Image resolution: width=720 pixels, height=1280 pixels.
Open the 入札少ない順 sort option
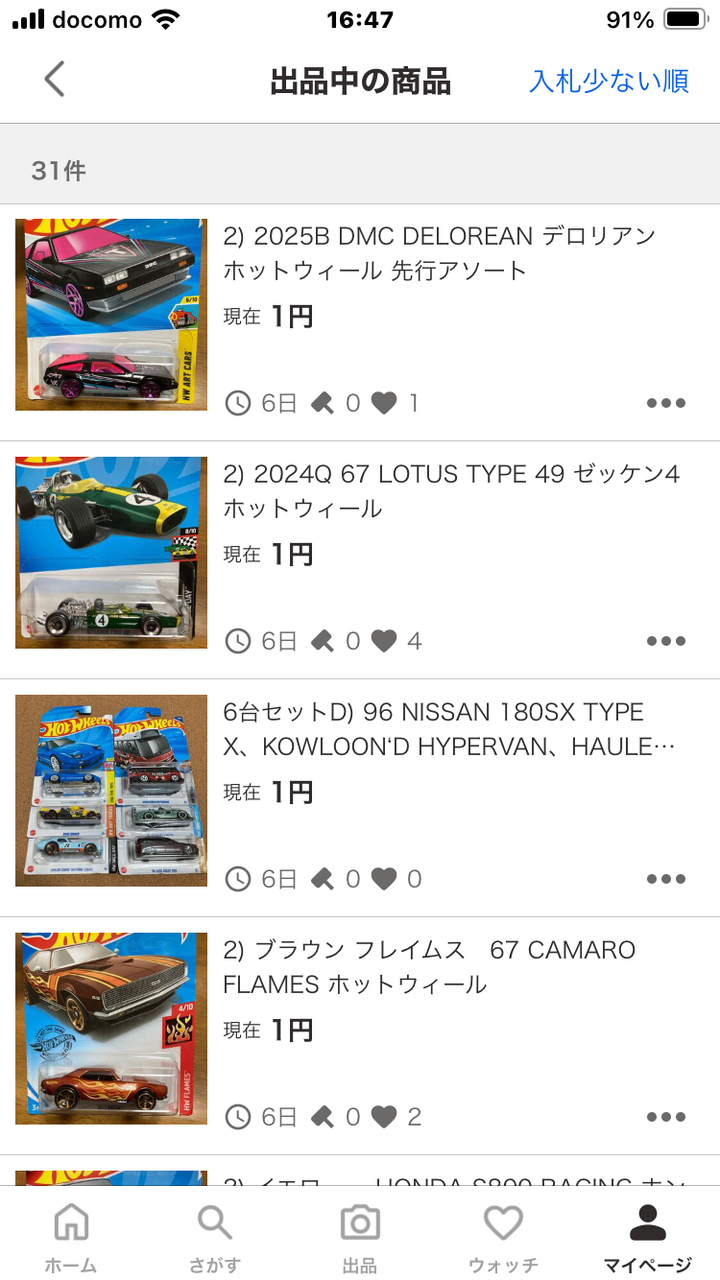pyautogui.click(x=608, y=80)
